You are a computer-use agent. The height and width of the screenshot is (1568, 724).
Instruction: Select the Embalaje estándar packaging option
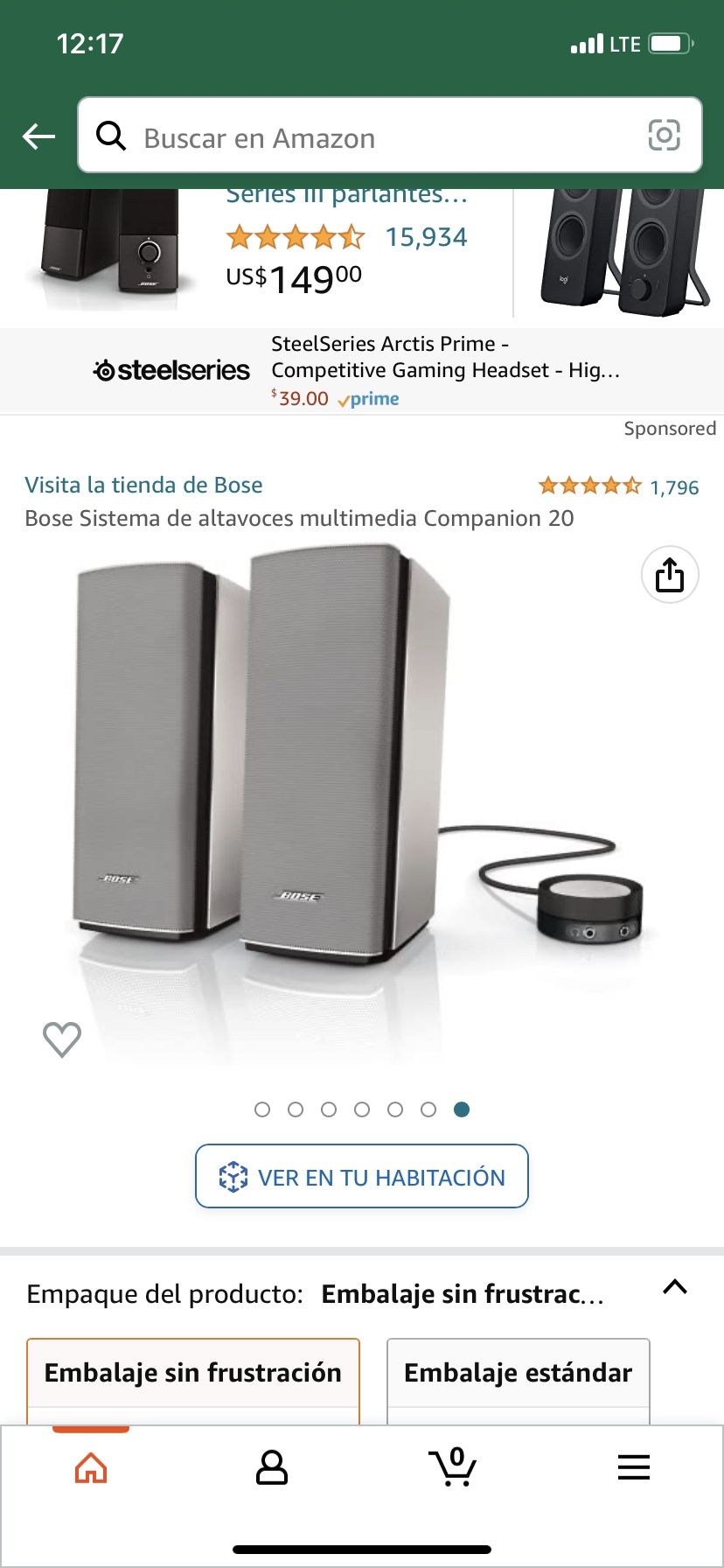coord(517,1373)
